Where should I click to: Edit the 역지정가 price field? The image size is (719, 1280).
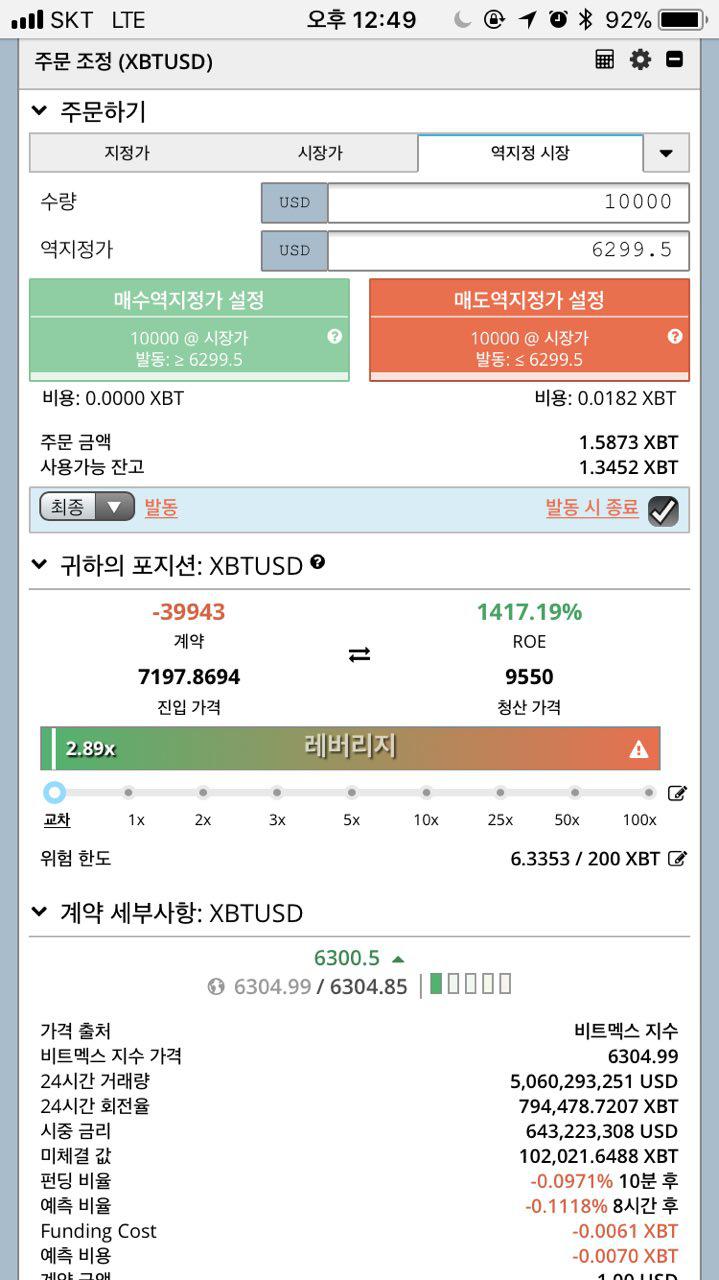pyautogui.click(x=508, y=250)
